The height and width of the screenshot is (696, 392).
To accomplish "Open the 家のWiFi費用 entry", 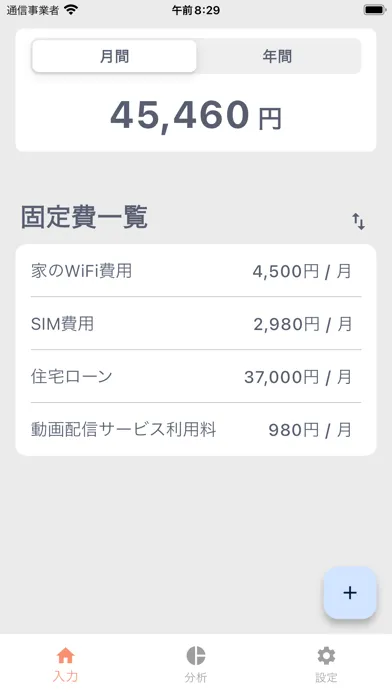I will pyautogui.click(x=196, y=270).
